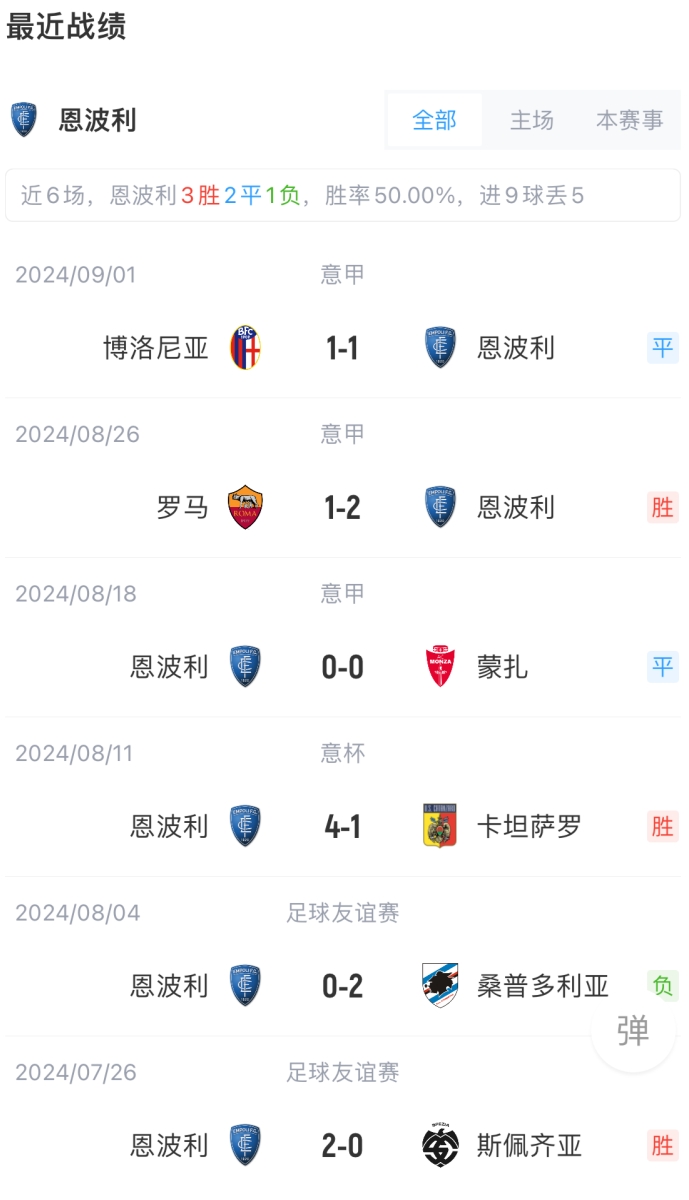Switch to the 全部 tab
Image resolution: width=689 pixels, height=1200 pixels.
[434, 120]
